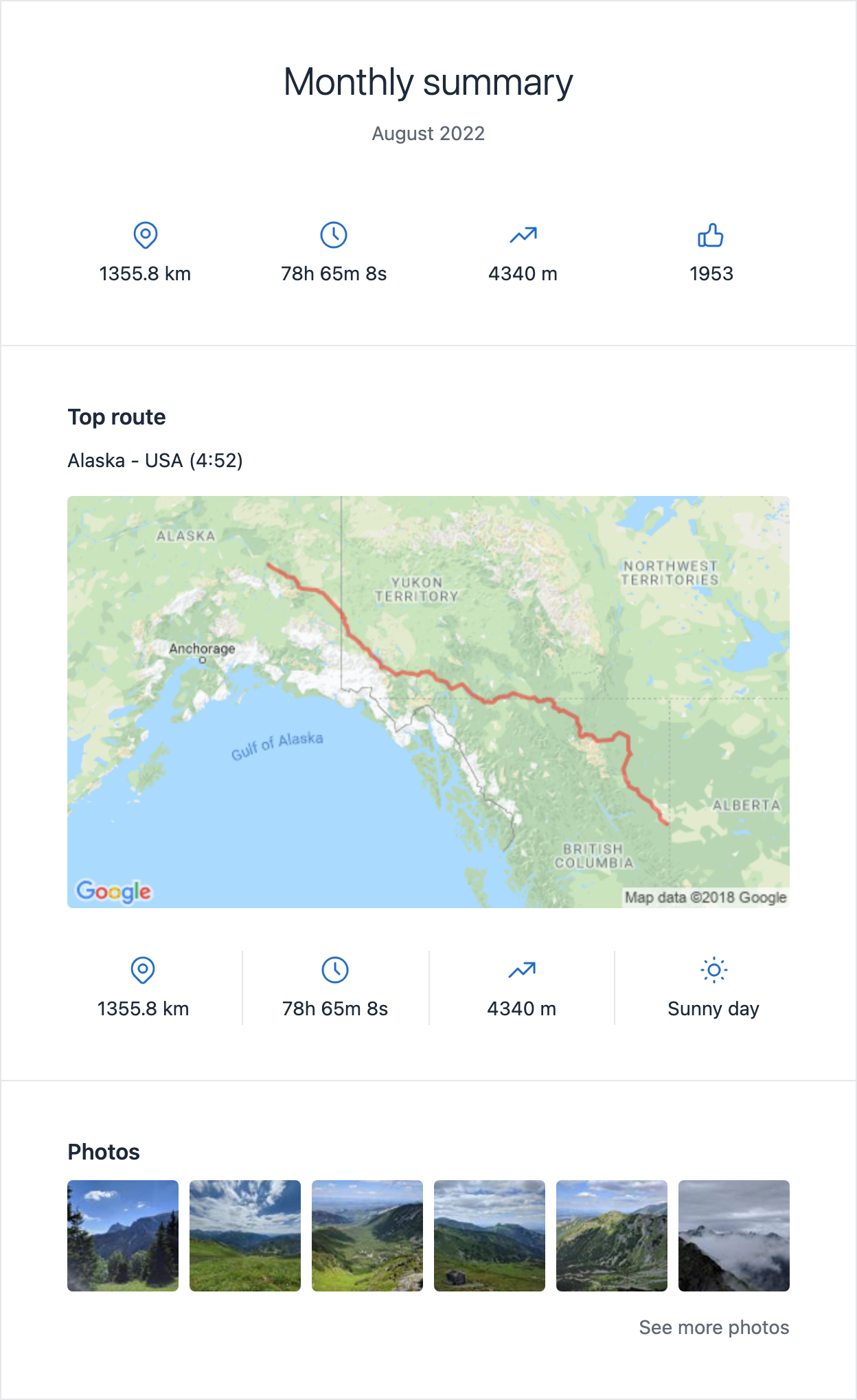
Task: Click Anchorage on the map
Action: click(x=202, y=648)
